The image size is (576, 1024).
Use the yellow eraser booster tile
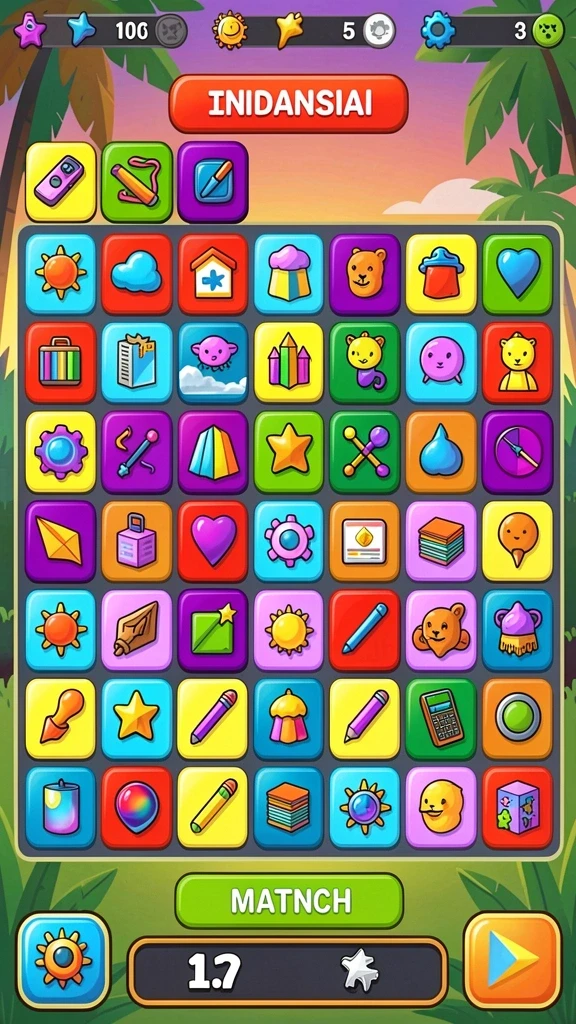[61, 182]
